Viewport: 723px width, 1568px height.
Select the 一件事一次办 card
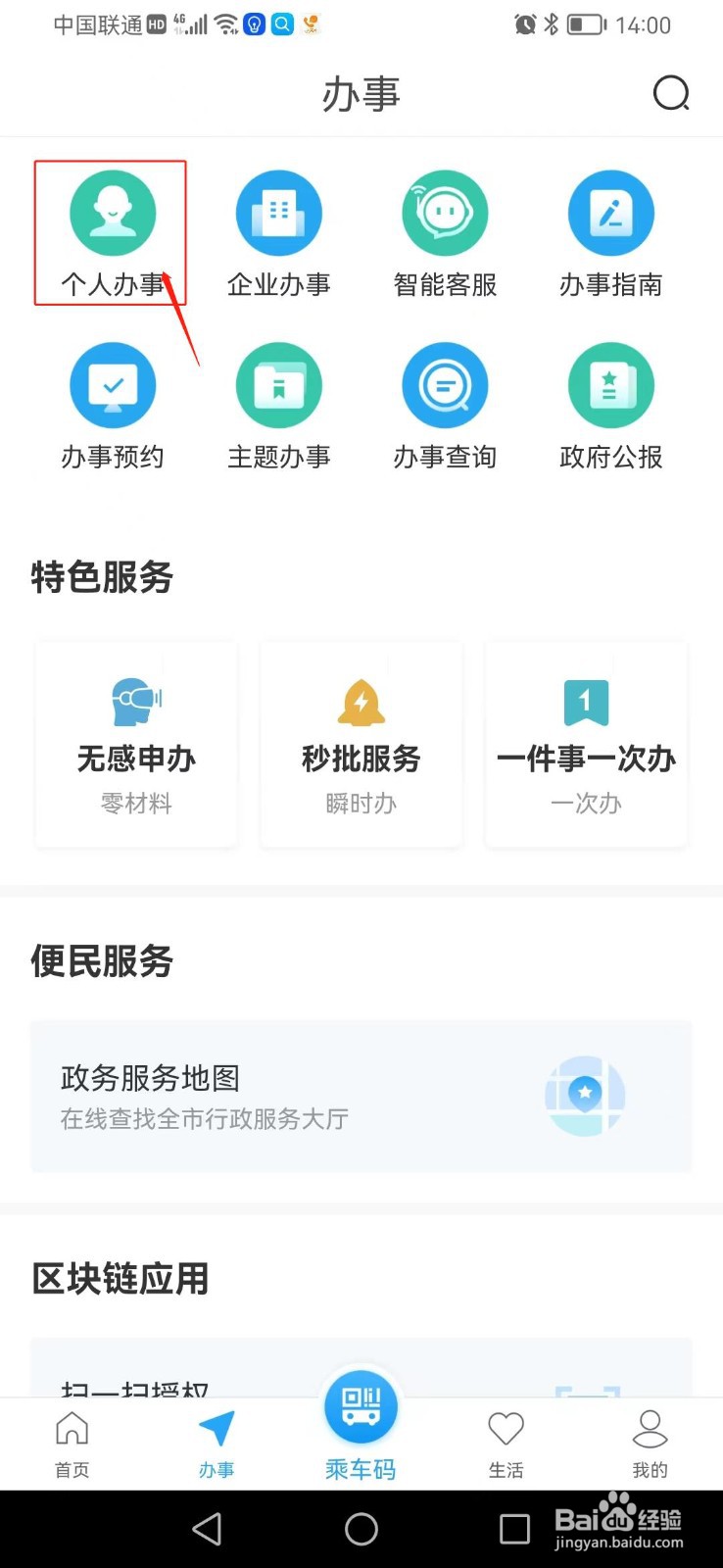pyautogui.click(x=587, y=745)
